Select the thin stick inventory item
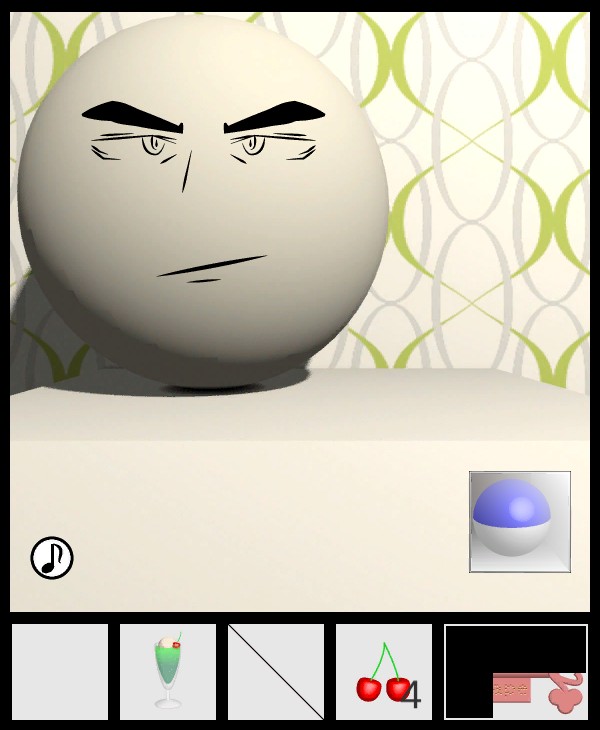Image resolution: width=600 pixels, height=730 pixels. (x=276, y=672)
